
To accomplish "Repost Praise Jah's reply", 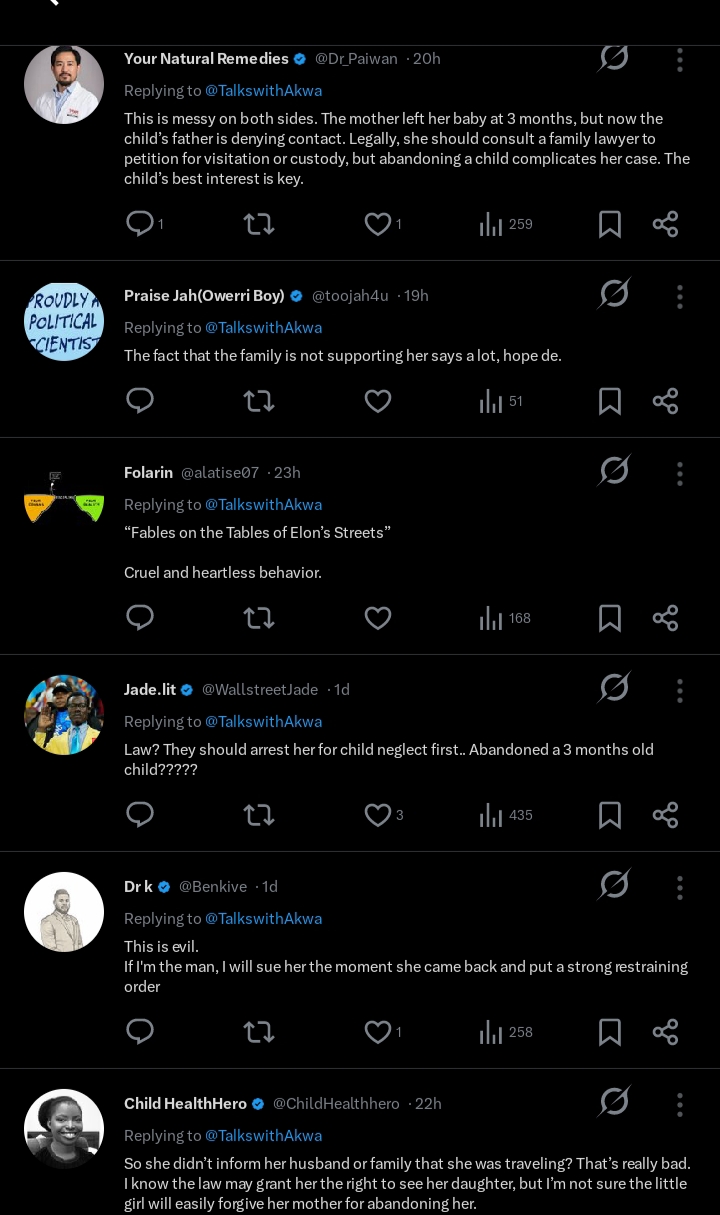I will click(x=259, y=401).
